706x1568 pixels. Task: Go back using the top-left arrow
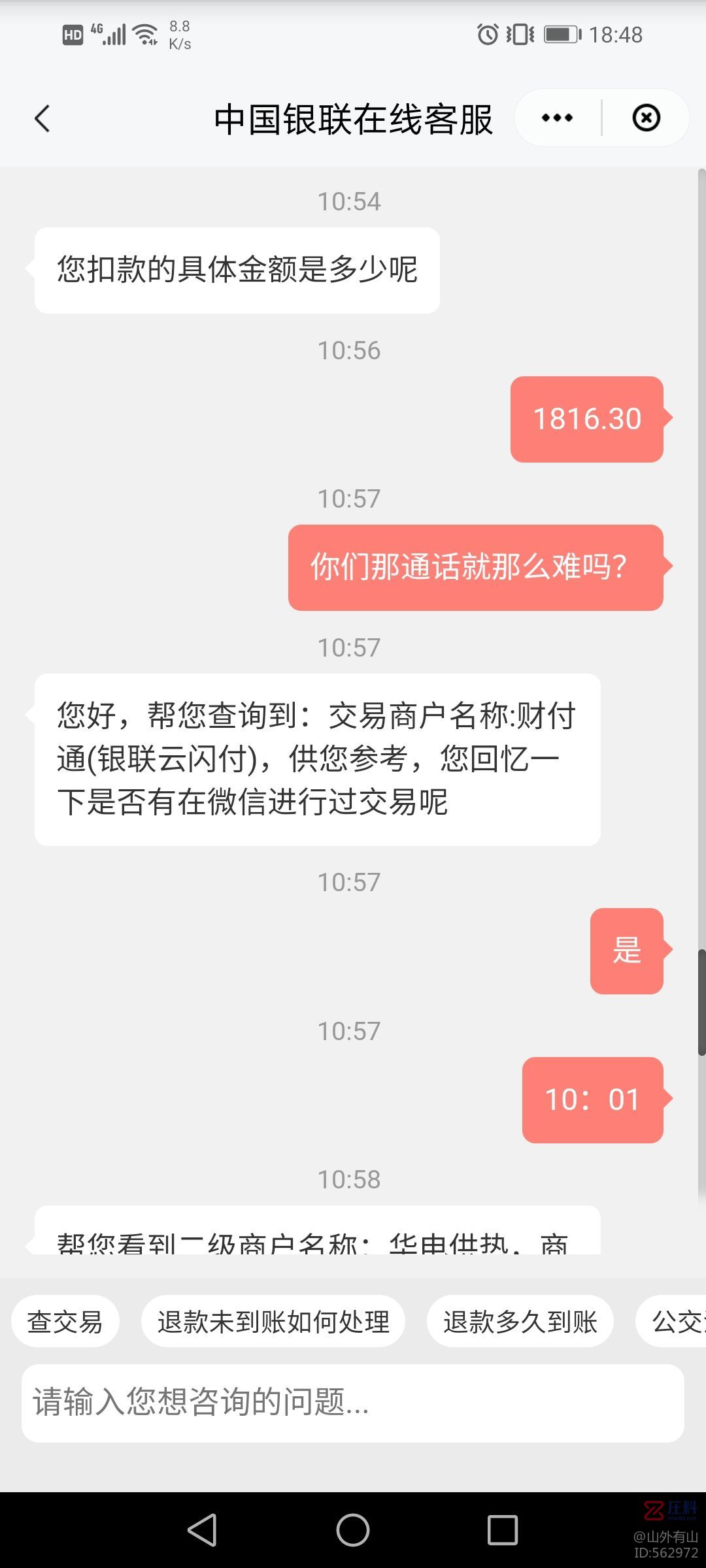[42, 118]
